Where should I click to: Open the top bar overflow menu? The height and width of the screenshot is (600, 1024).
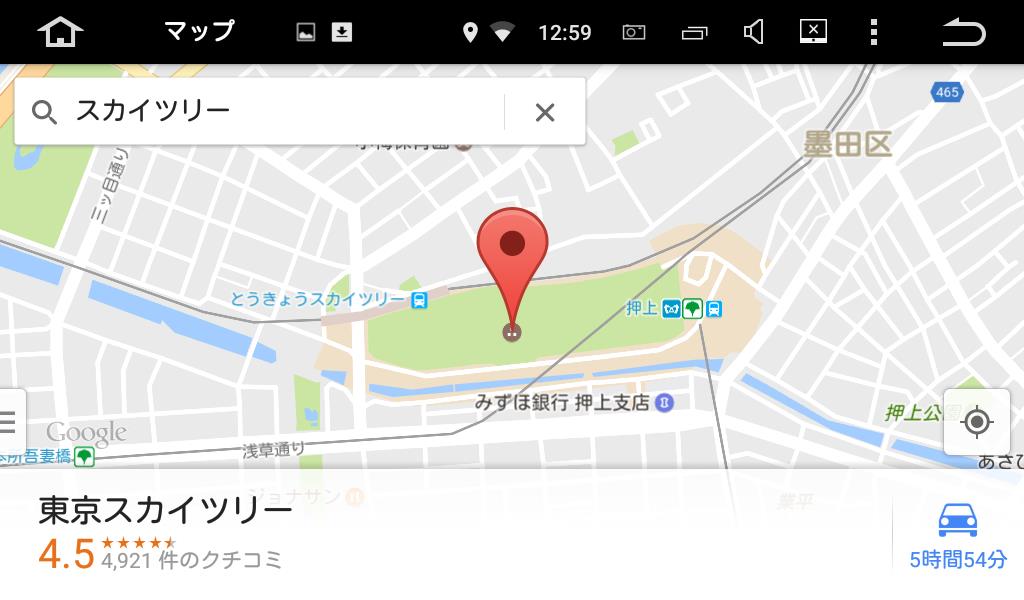[873, 32]
